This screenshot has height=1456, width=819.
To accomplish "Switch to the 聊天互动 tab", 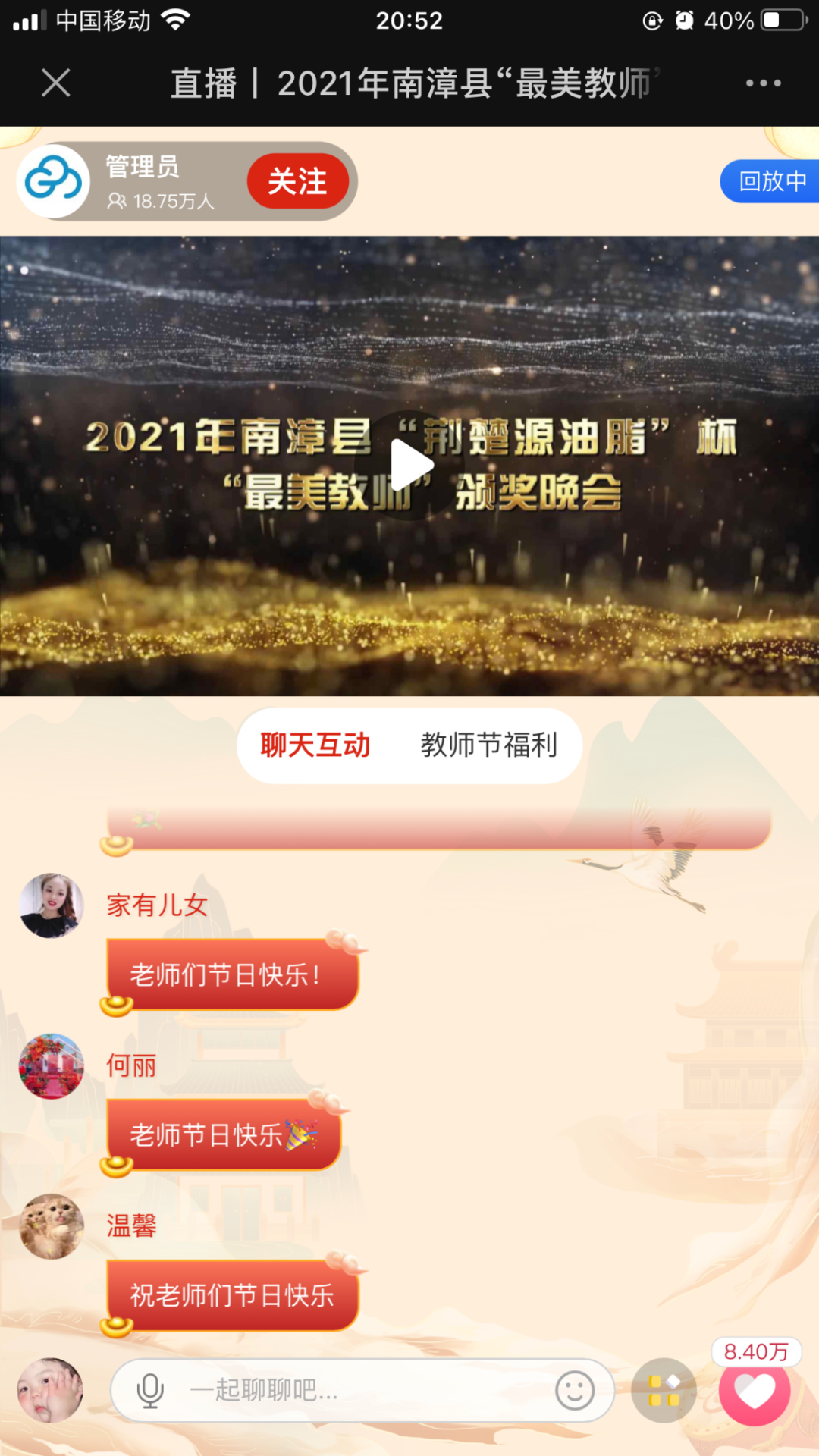I will pos(315,745).
